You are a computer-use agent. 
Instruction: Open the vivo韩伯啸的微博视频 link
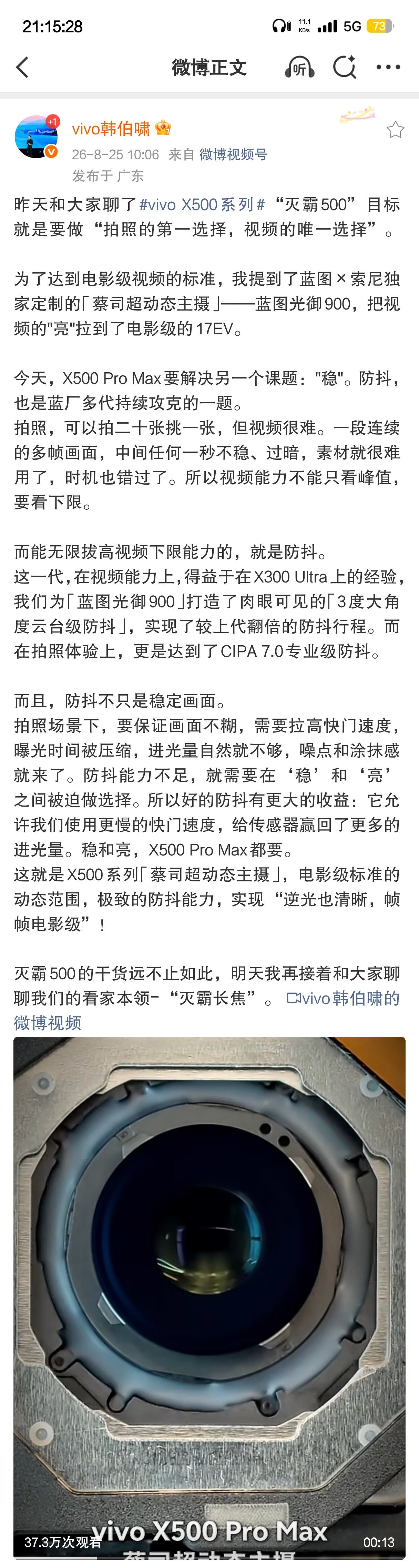(207, 1010)
